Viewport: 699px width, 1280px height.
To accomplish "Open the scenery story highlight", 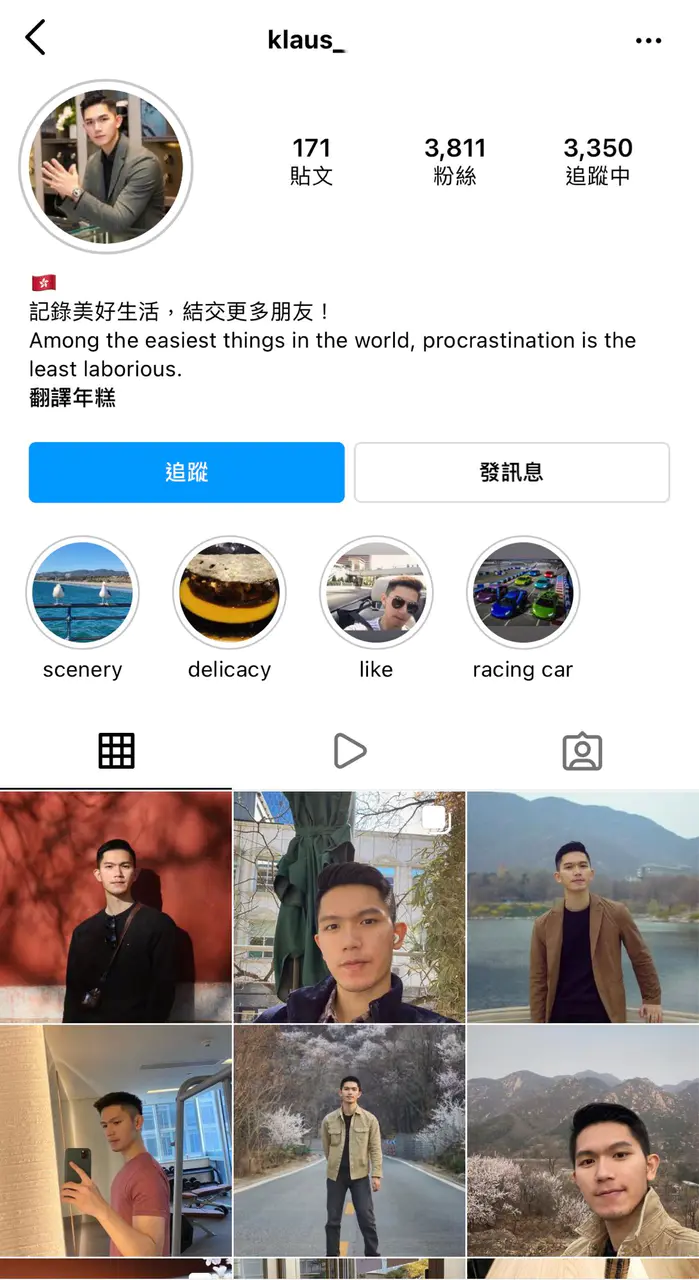I will tap(82, 593).
